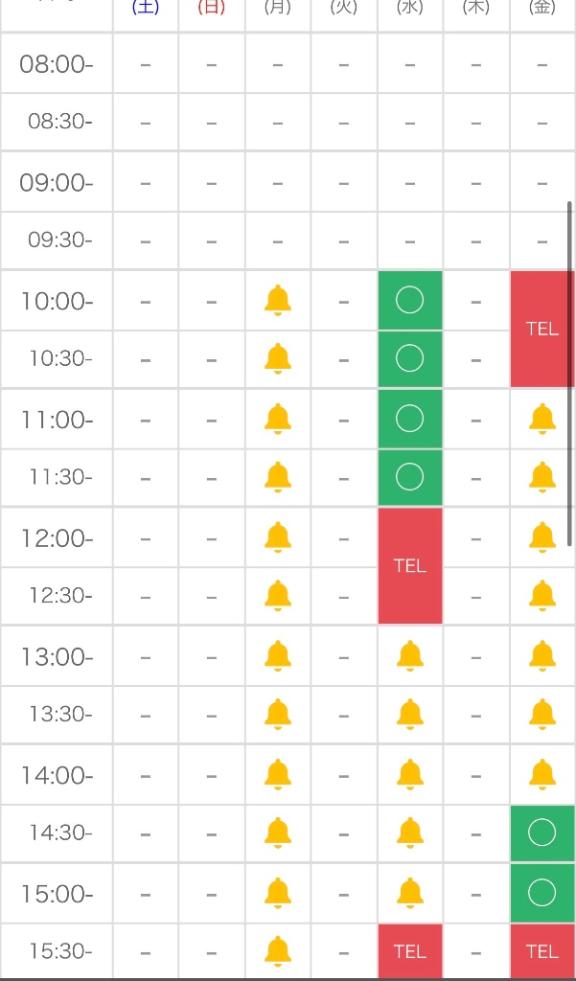The height and width of the screenshot is (981, 576).
Task: Tap the bell for Monday 12:30
Action: click(278, 596)
